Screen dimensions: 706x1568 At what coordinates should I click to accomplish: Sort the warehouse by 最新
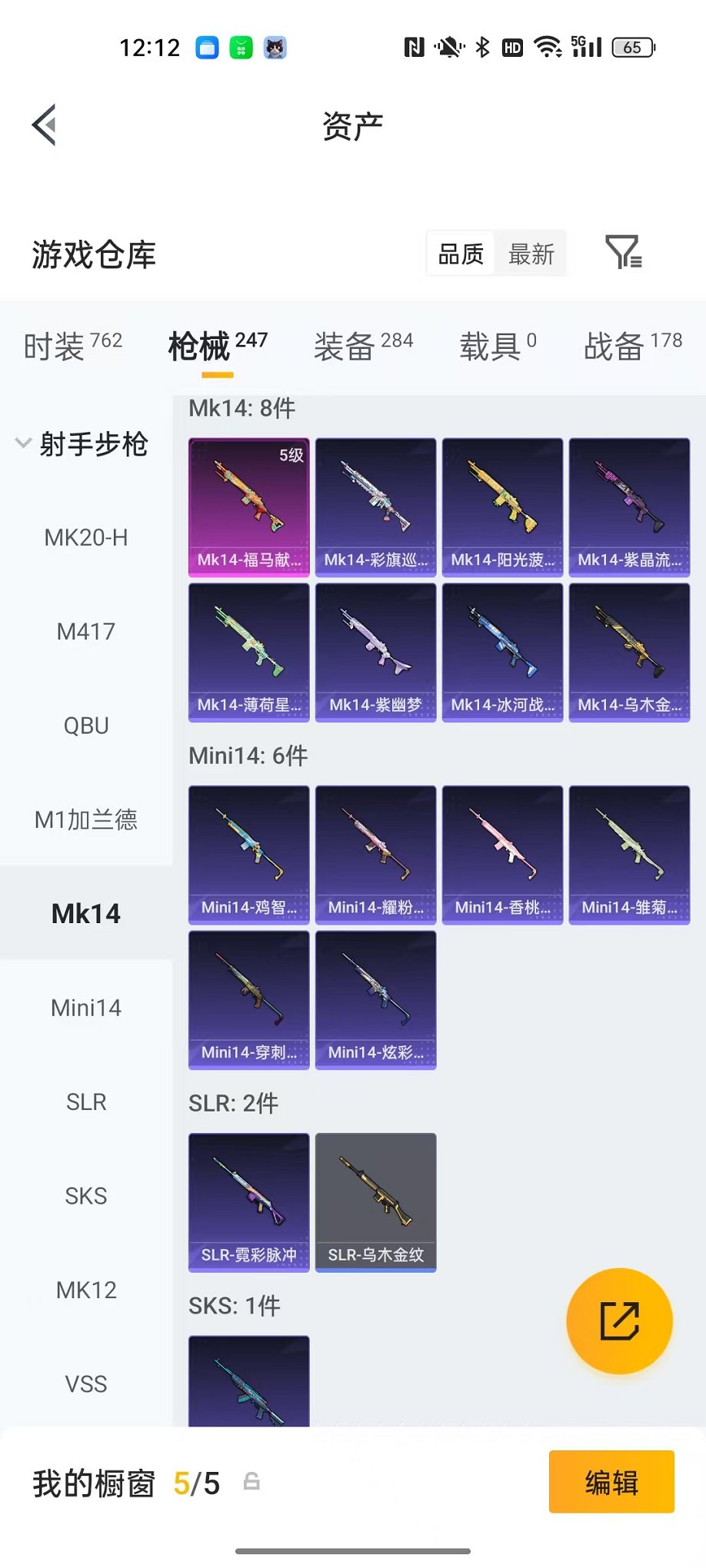tap(531, 254)
